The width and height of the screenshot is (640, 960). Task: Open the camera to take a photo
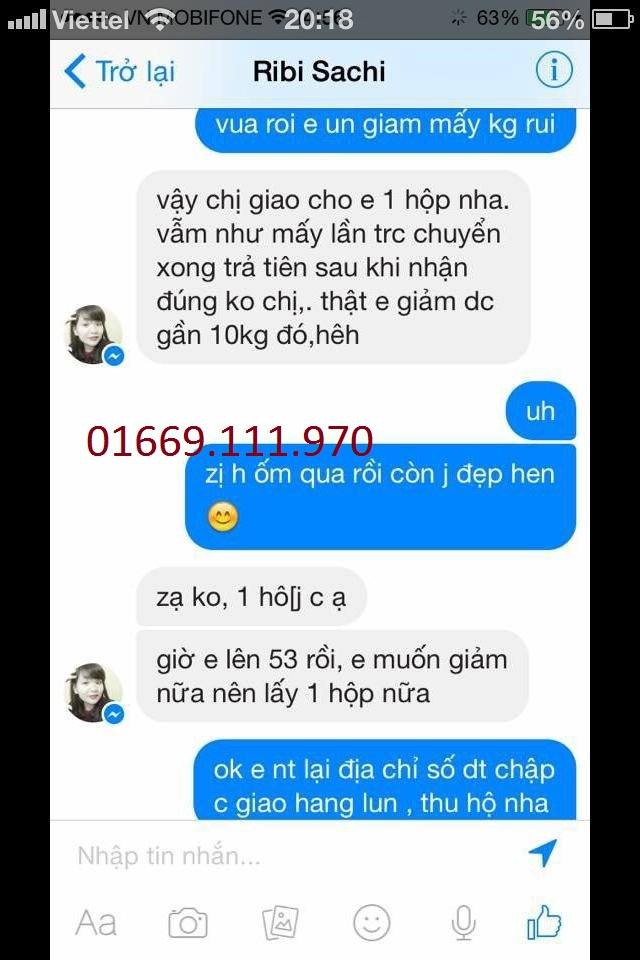pos(187,923)
